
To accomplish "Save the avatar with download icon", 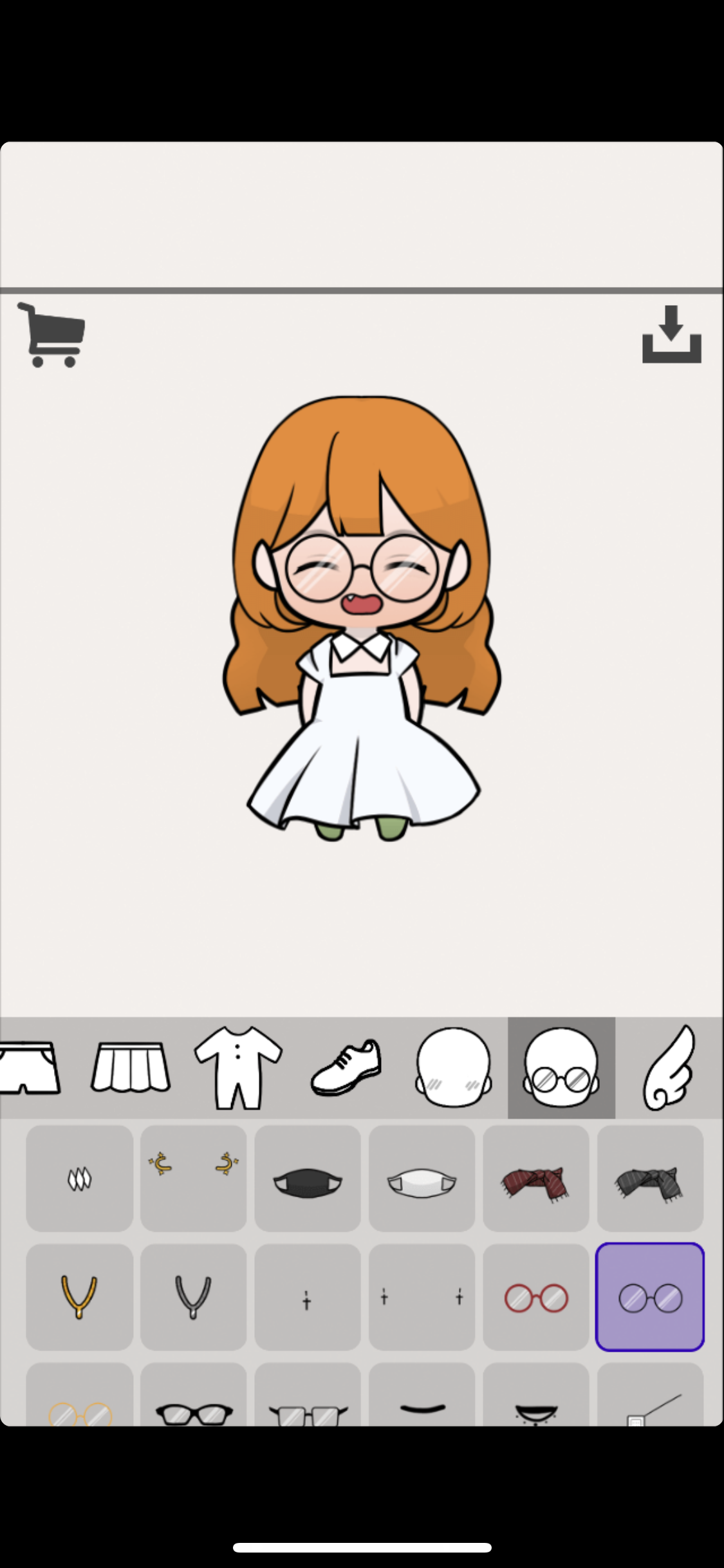I will point(671,335).
